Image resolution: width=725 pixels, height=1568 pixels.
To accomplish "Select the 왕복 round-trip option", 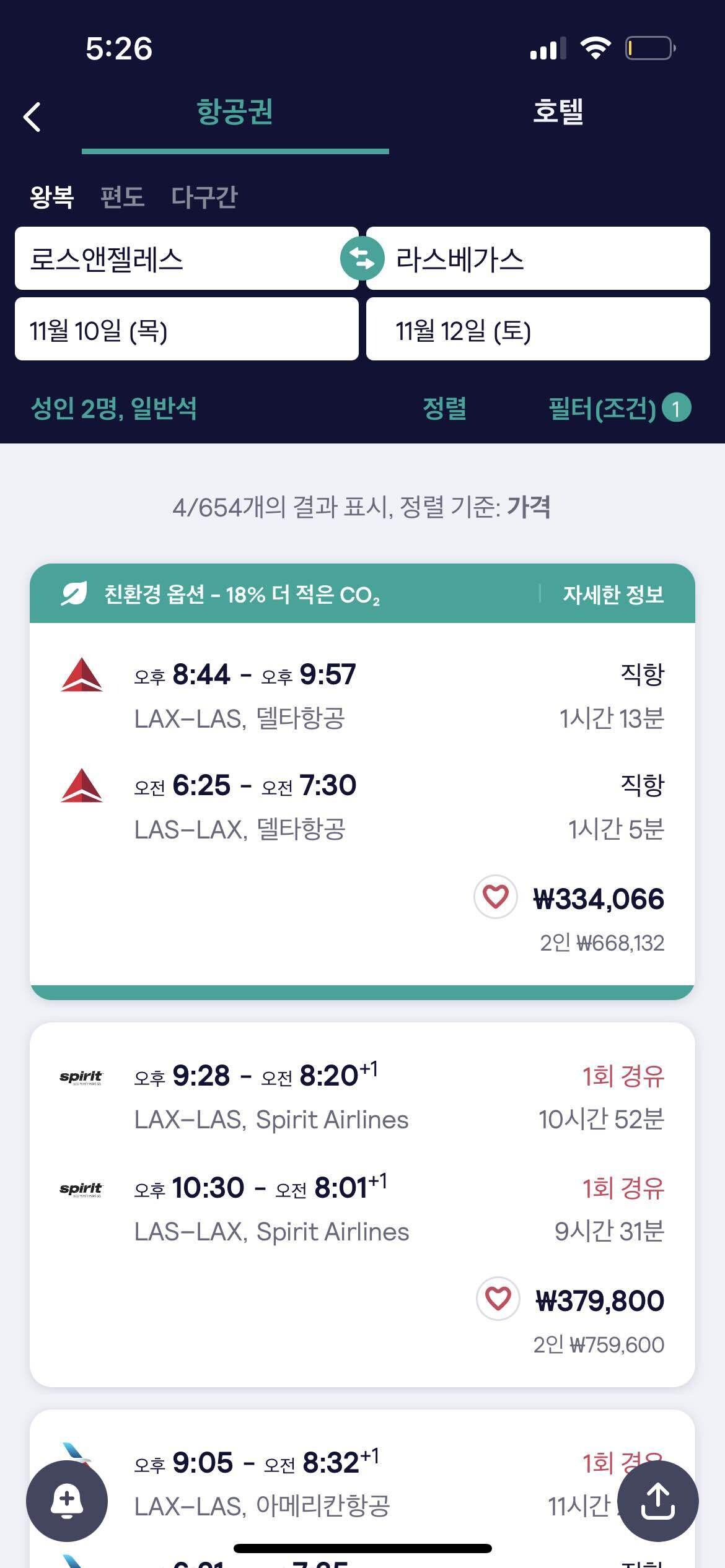I will pyautogui.click(x=53, y=198).
